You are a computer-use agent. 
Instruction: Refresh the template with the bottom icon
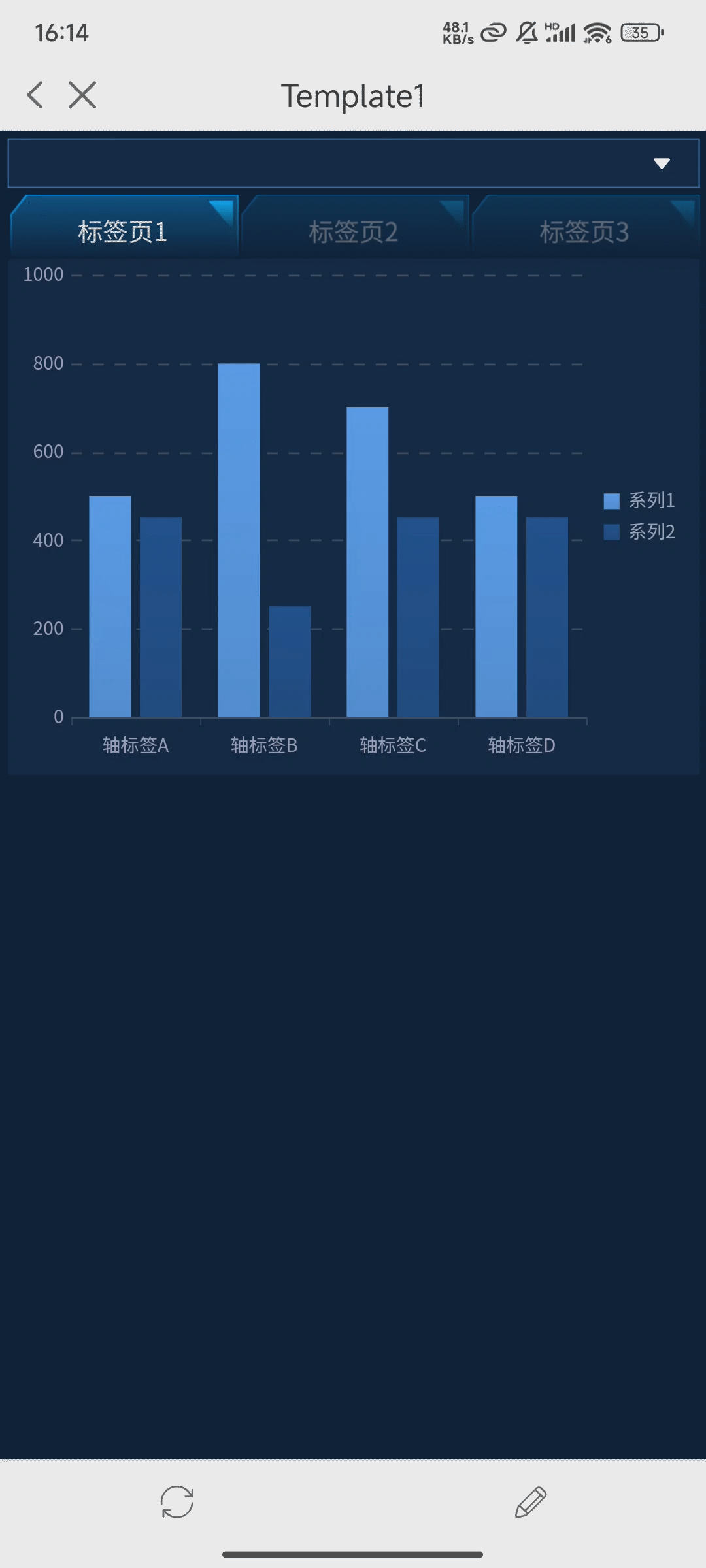[x=177, y=1501]
